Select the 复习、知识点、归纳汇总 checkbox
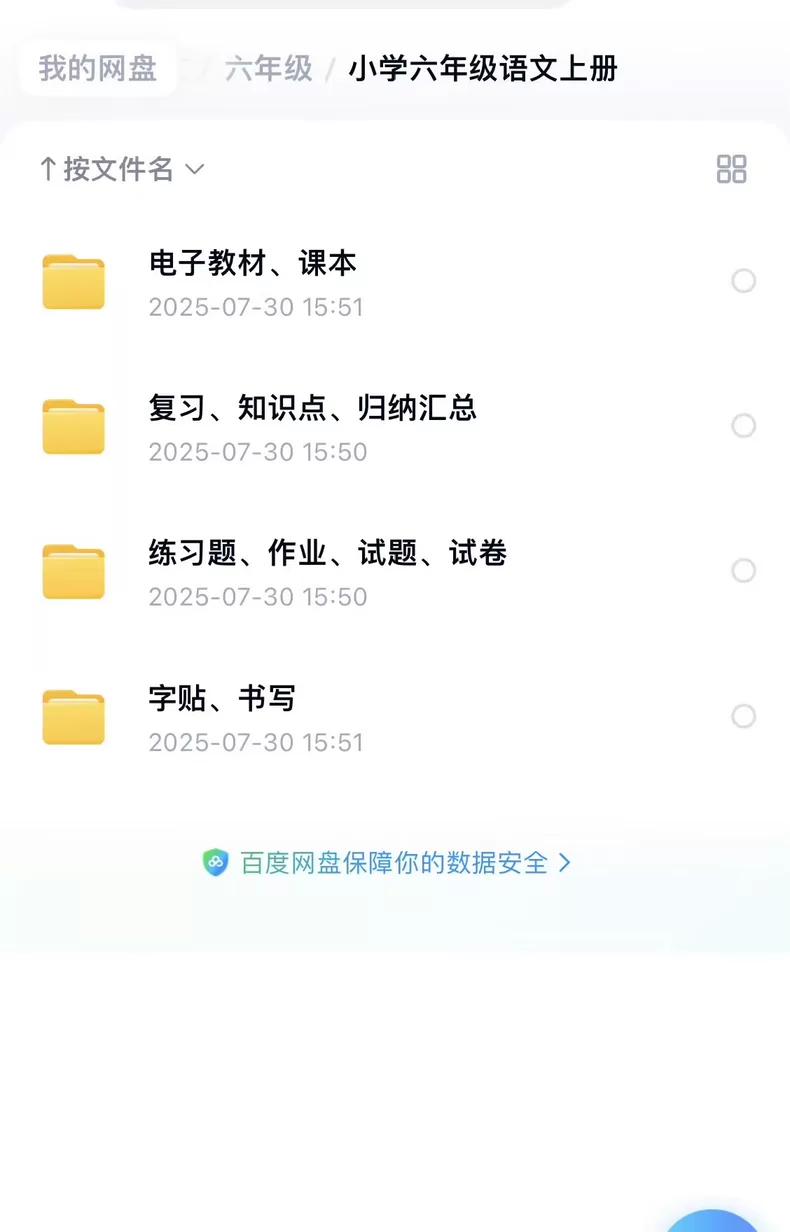 coord(743,426)
